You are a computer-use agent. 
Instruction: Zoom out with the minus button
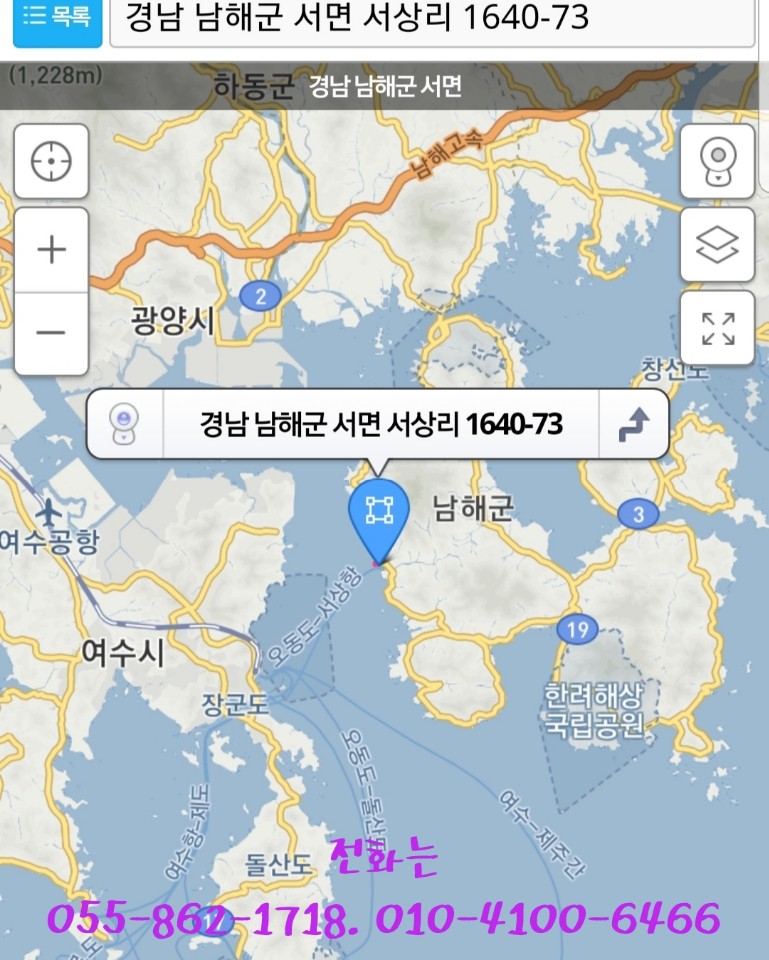coord(51,332)
